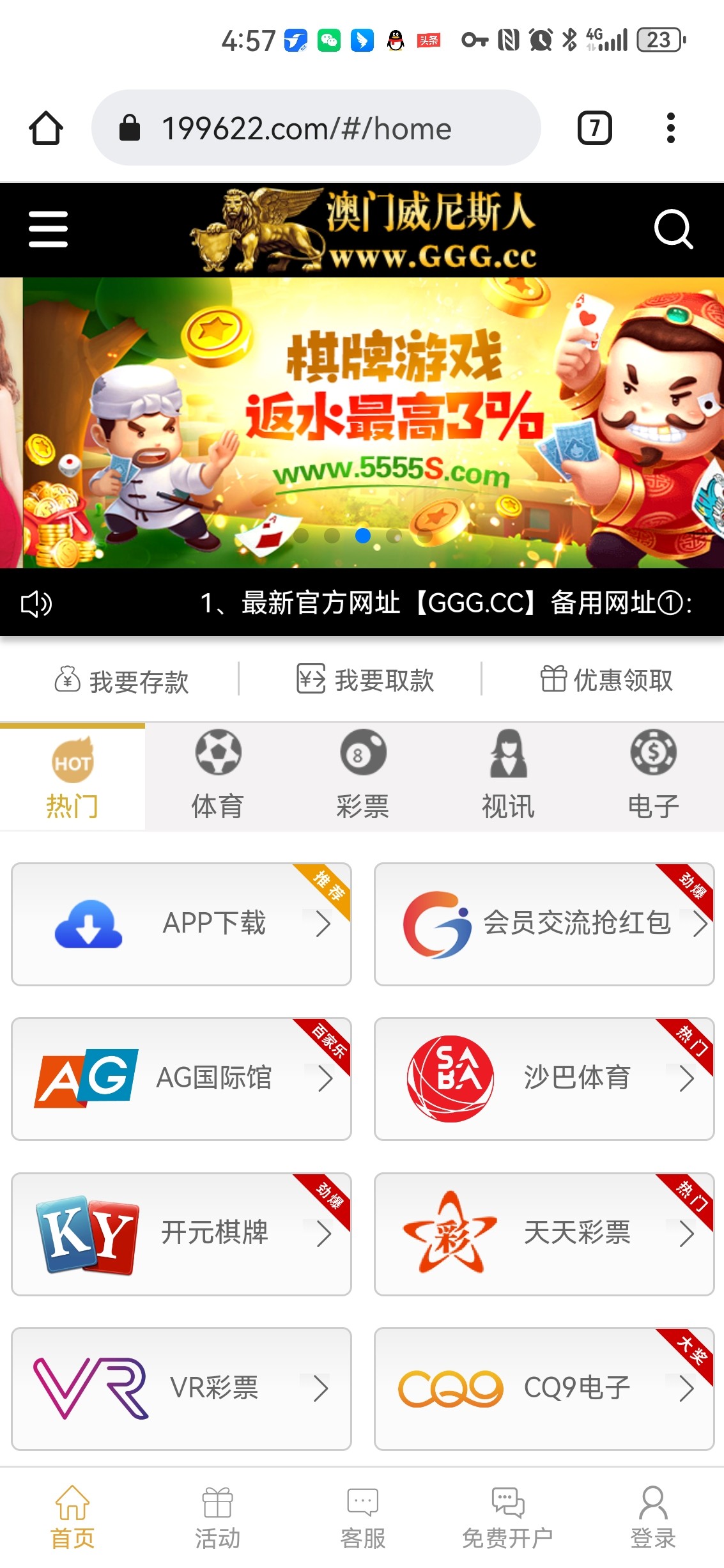Image resolution: width=724 pixels, height=1568 pixels.
Task: Go to the browser home page
Action: click(46, 128)
